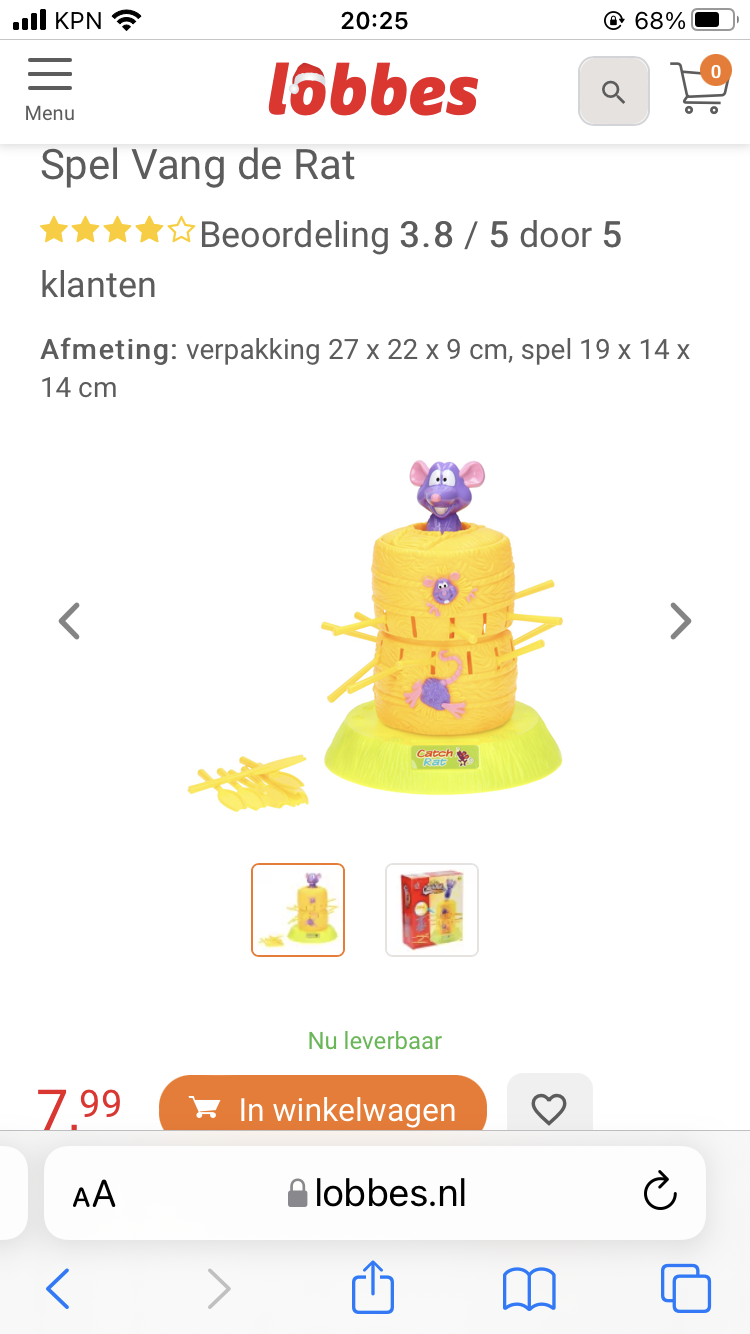Select the first rat game thumbnail
This screenshot has height=1334, width=750.
pos(298,910)
